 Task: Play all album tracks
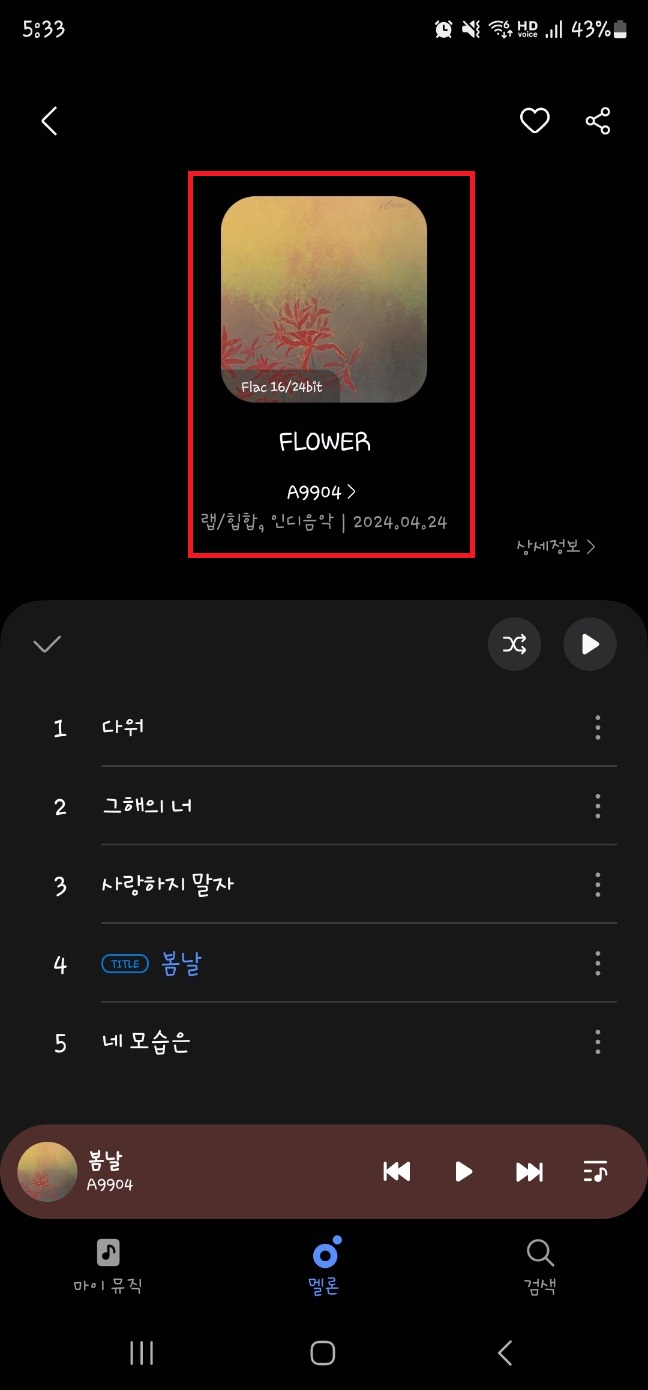[x=590, y=644]
